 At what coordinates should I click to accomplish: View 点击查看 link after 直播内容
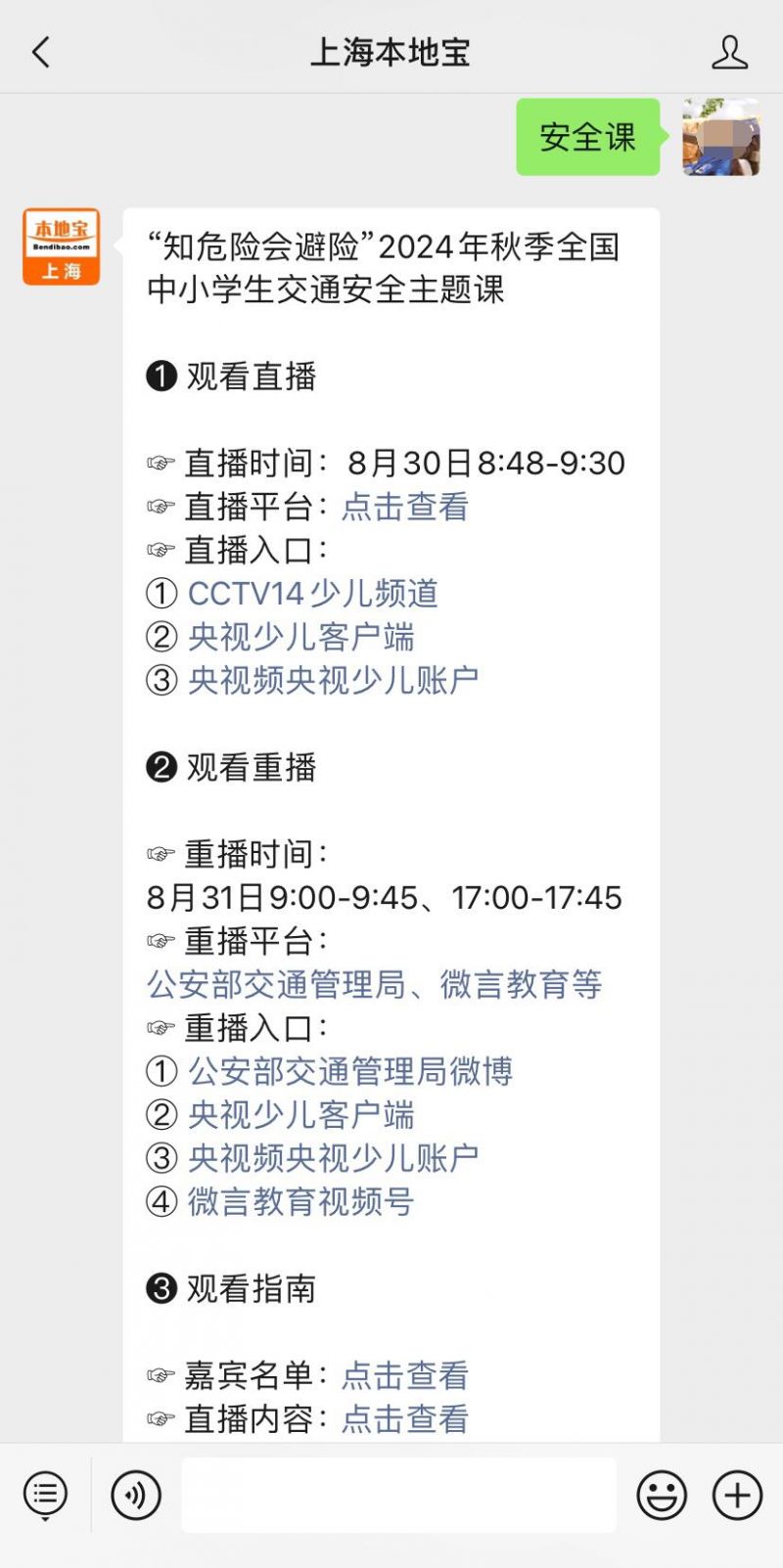click(405, 1418)
